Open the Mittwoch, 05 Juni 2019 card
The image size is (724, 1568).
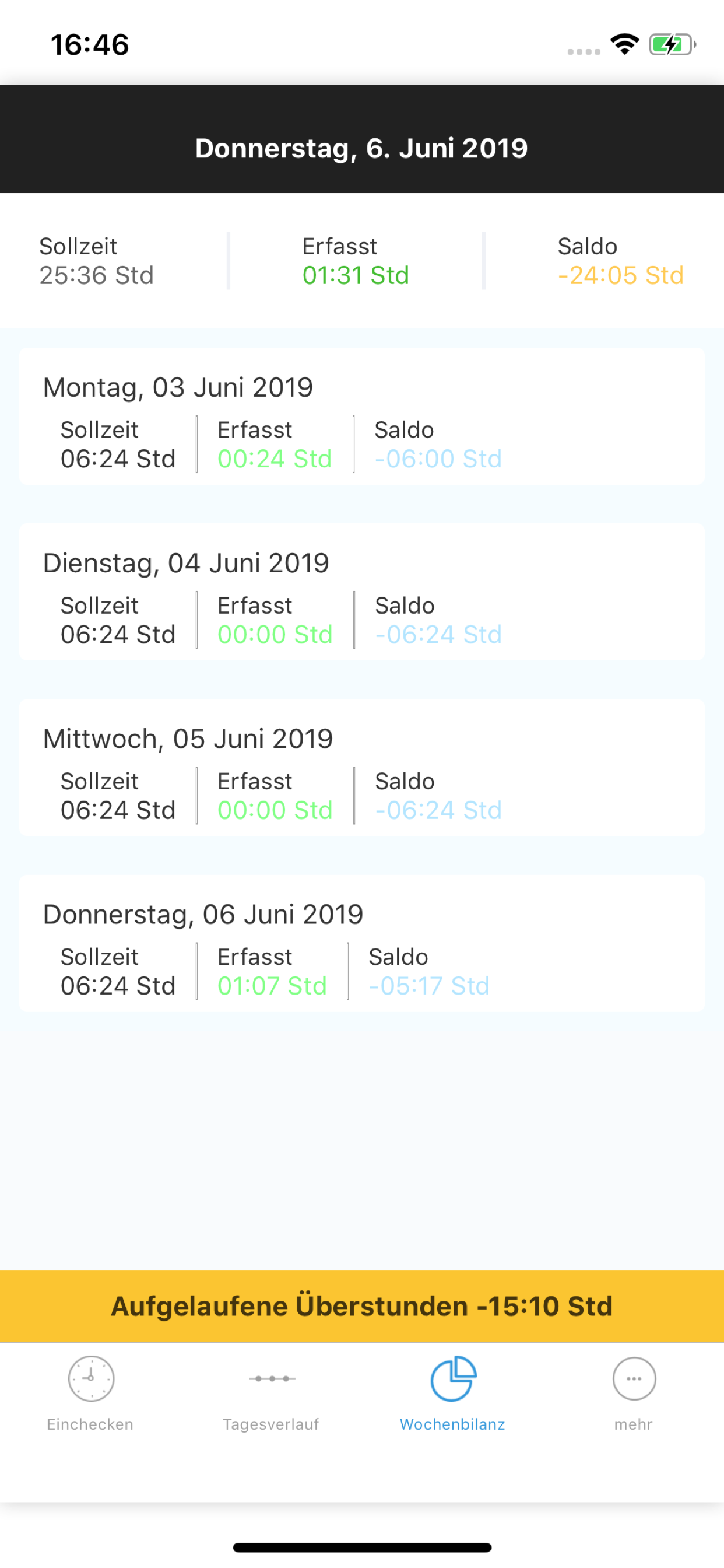click(362, 768)
